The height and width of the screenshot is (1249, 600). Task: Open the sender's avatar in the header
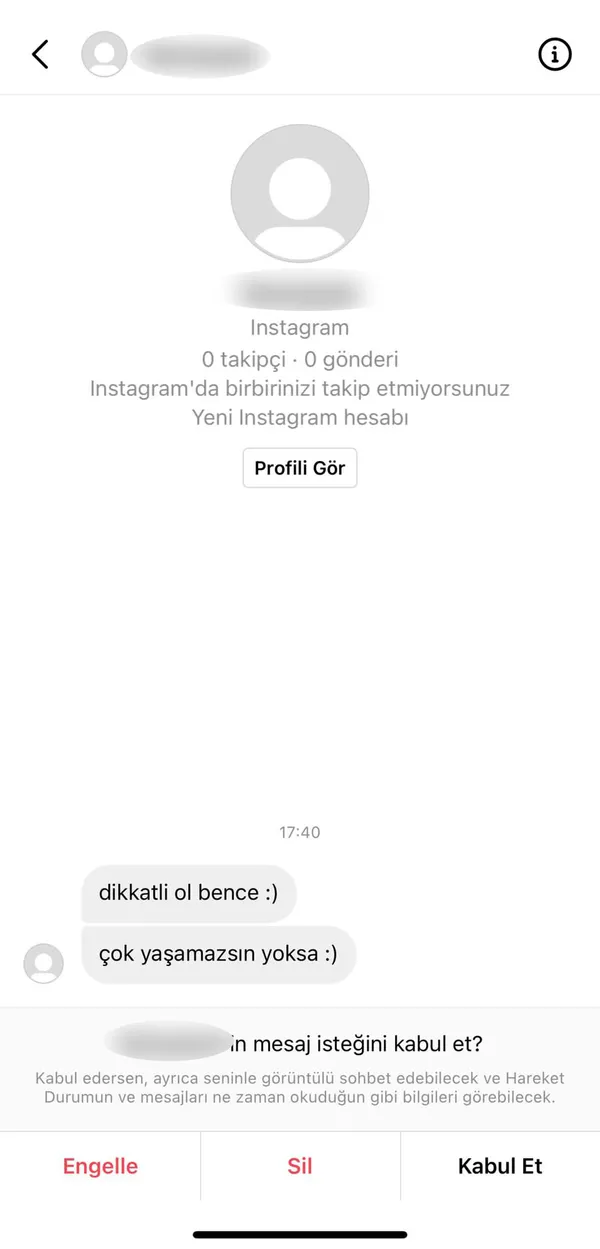tap(104, 55)
